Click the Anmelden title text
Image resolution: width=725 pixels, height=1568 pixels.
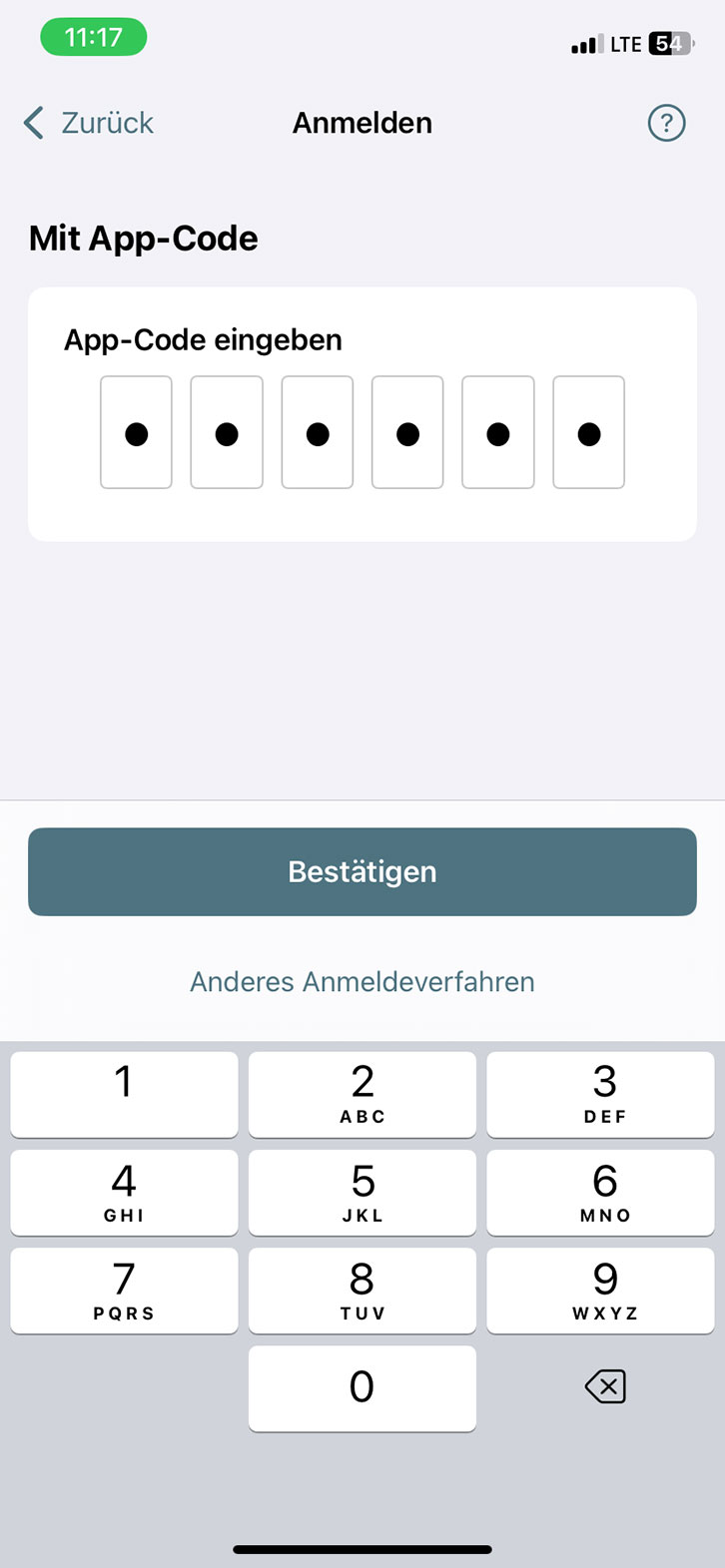362,123
